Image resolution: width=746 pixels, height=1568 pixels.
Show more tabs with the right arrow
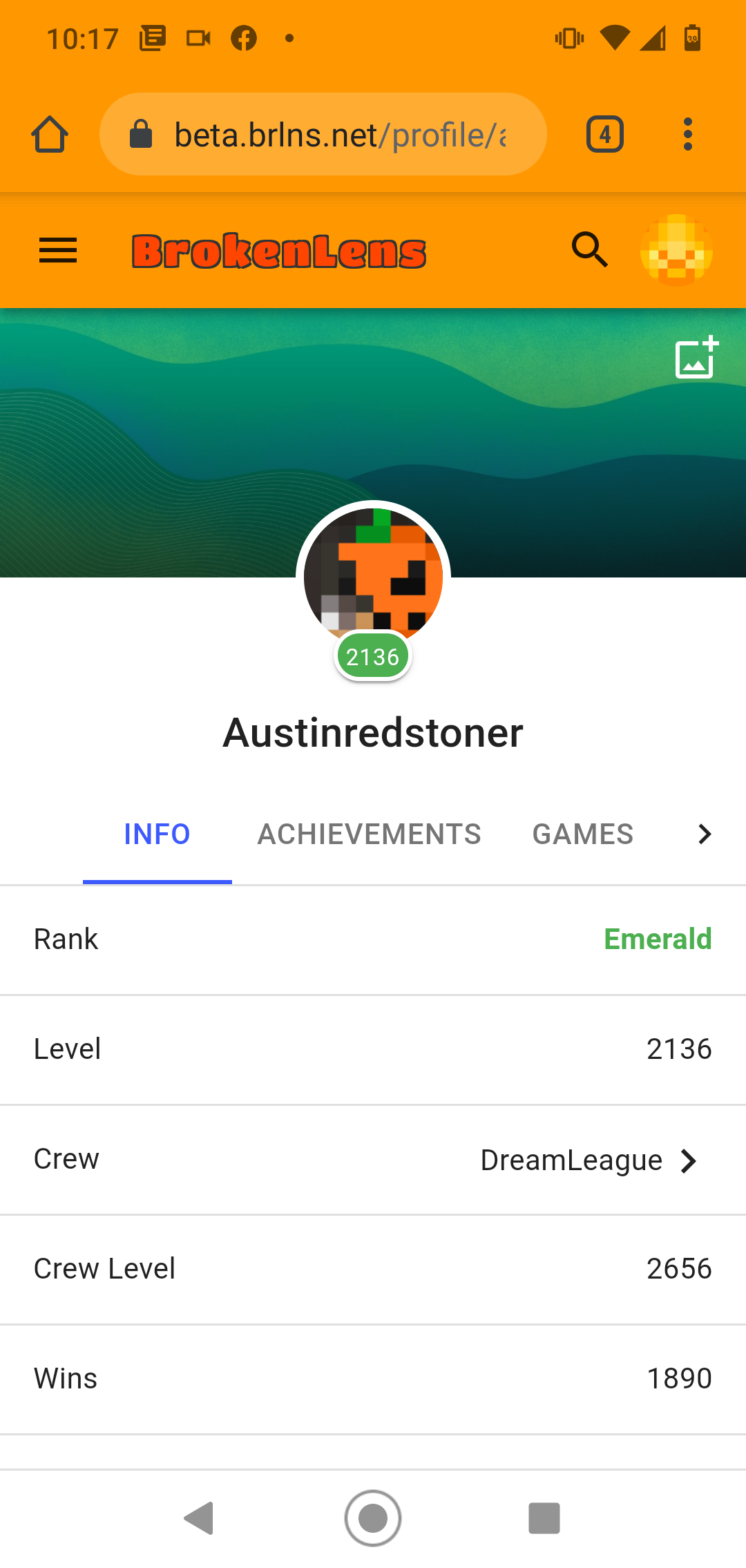704,834
